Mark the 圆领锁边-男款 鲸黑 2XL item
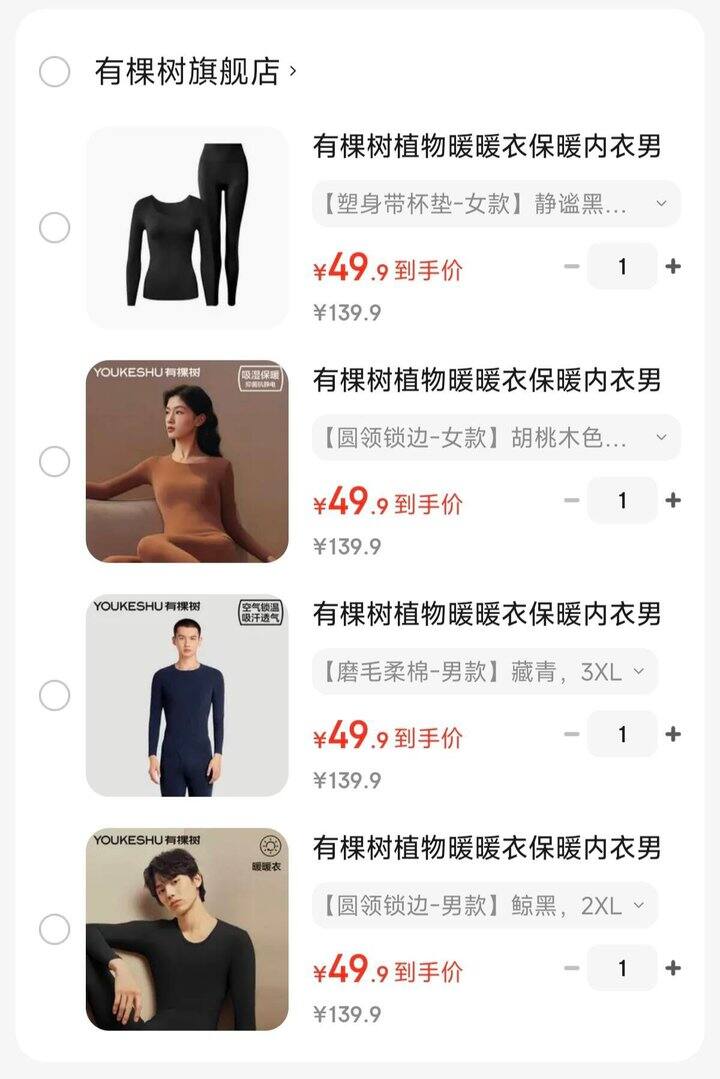 pyautogui.click(x=54, y=929)
